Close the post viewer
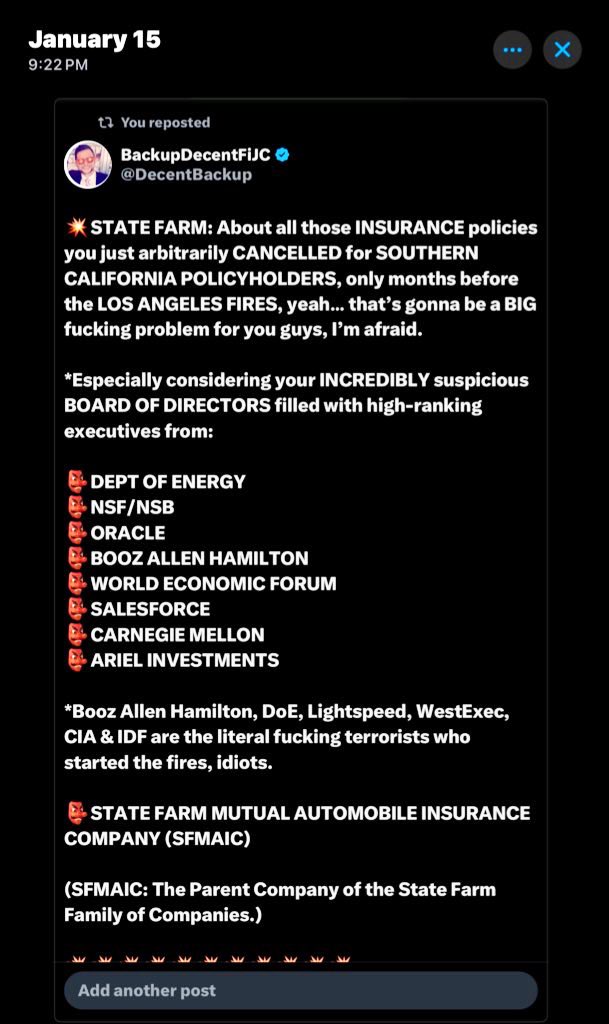Screen dimensions: 609x1024 coord(562,49)
